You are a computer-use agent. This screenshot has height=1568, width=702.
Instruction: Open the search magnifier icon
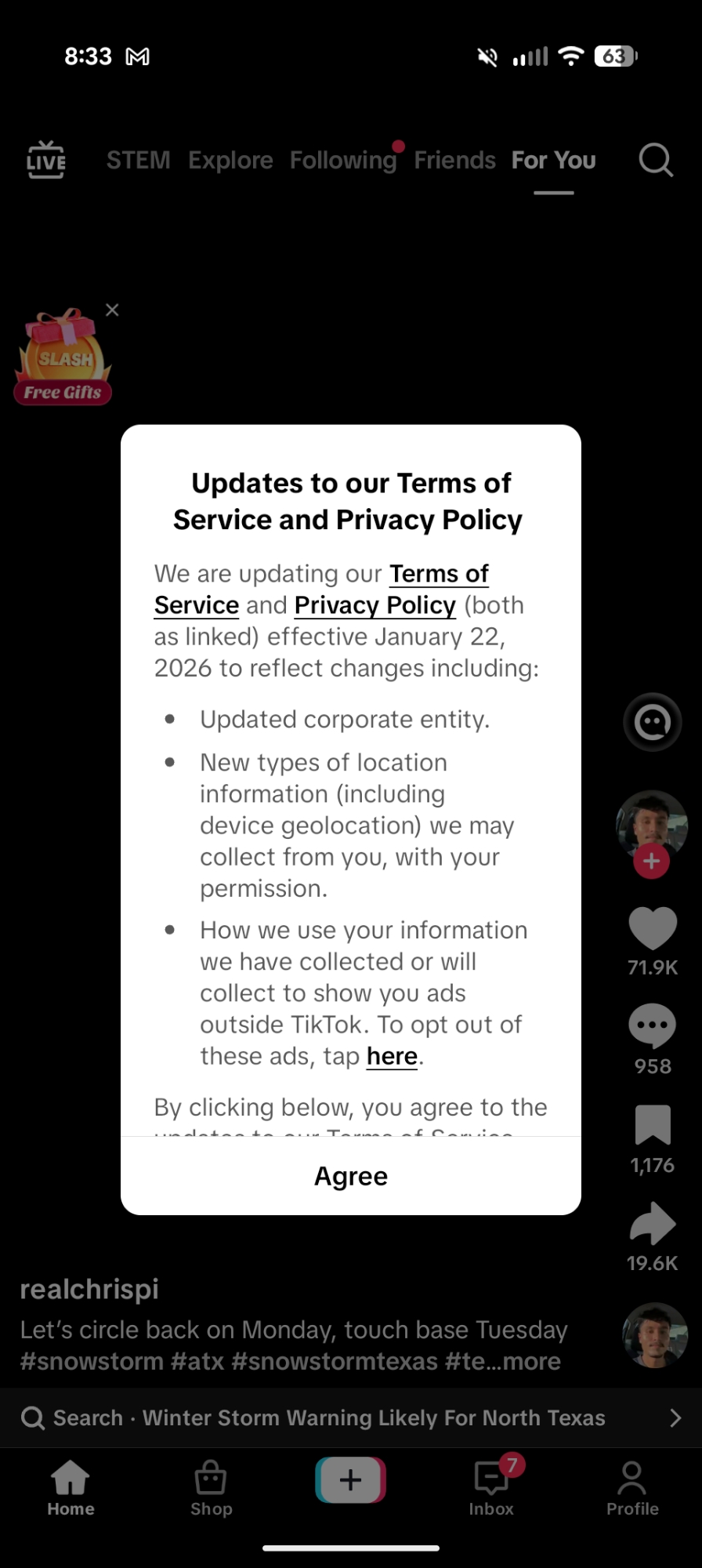coord(655,160)
